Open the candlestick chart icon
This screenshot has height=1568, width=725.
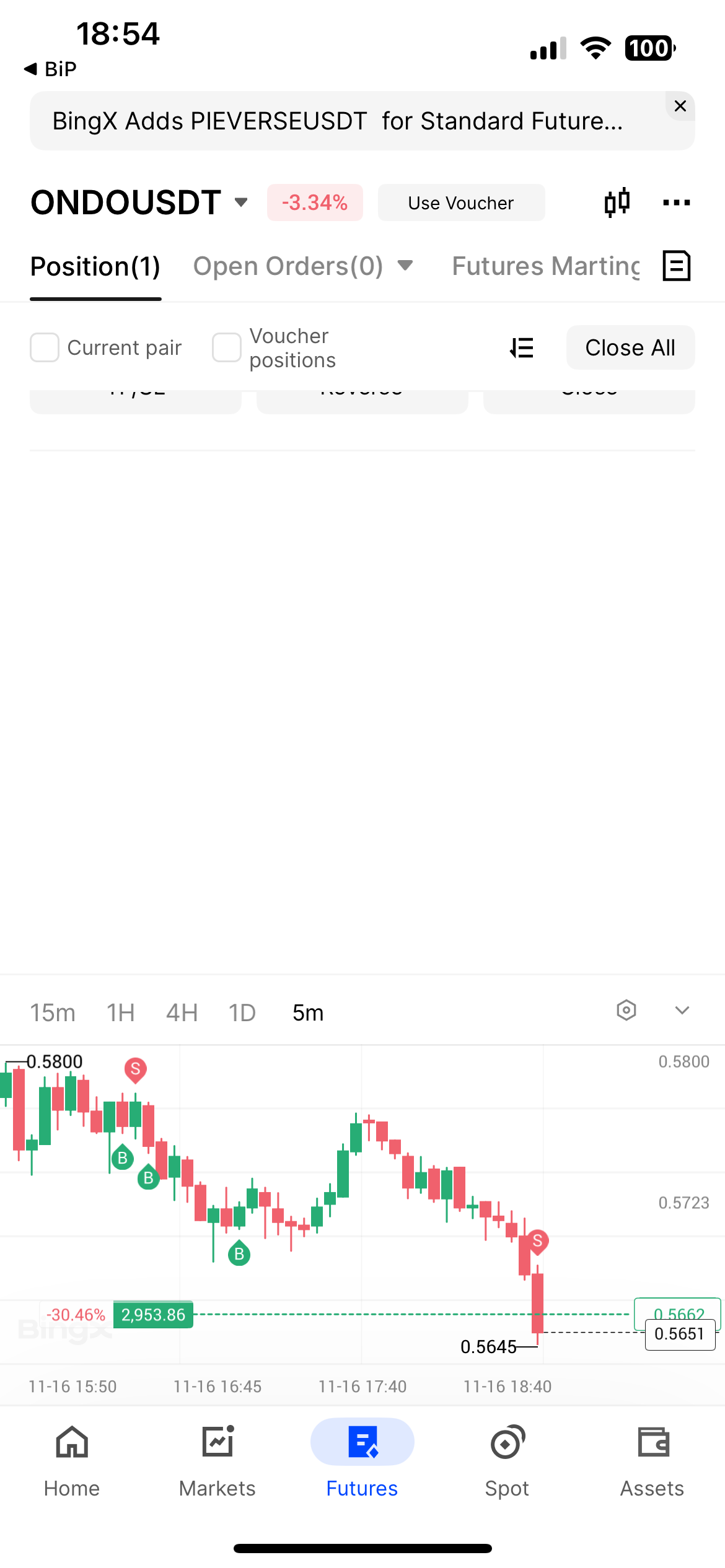[x=617, y=203]
